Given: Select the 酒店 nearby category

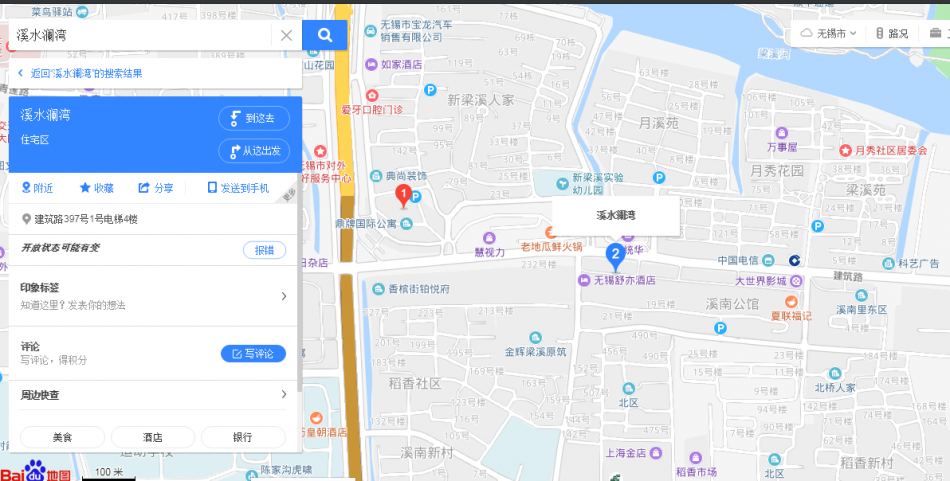Looking at the screenshot, I should click(153, 437).
